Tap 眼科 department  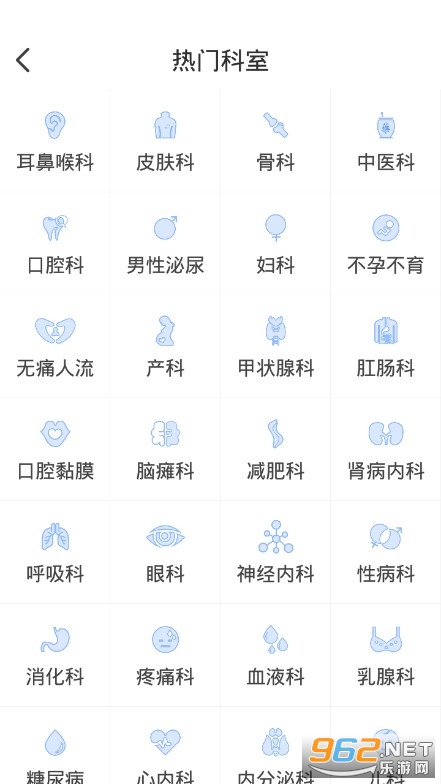165,552
